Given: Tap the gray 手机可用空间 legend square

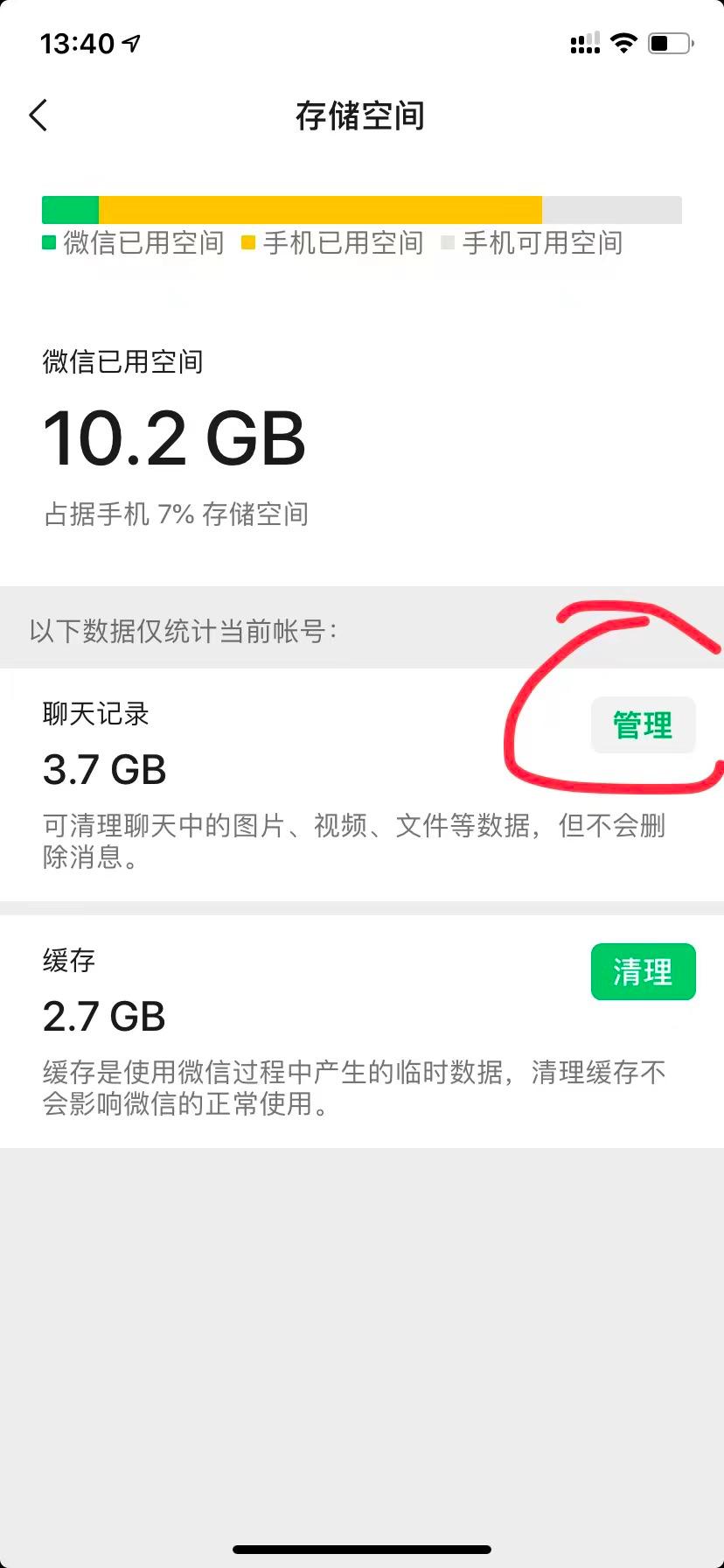Looking at the screenshot, I should (x=449, y=243).
